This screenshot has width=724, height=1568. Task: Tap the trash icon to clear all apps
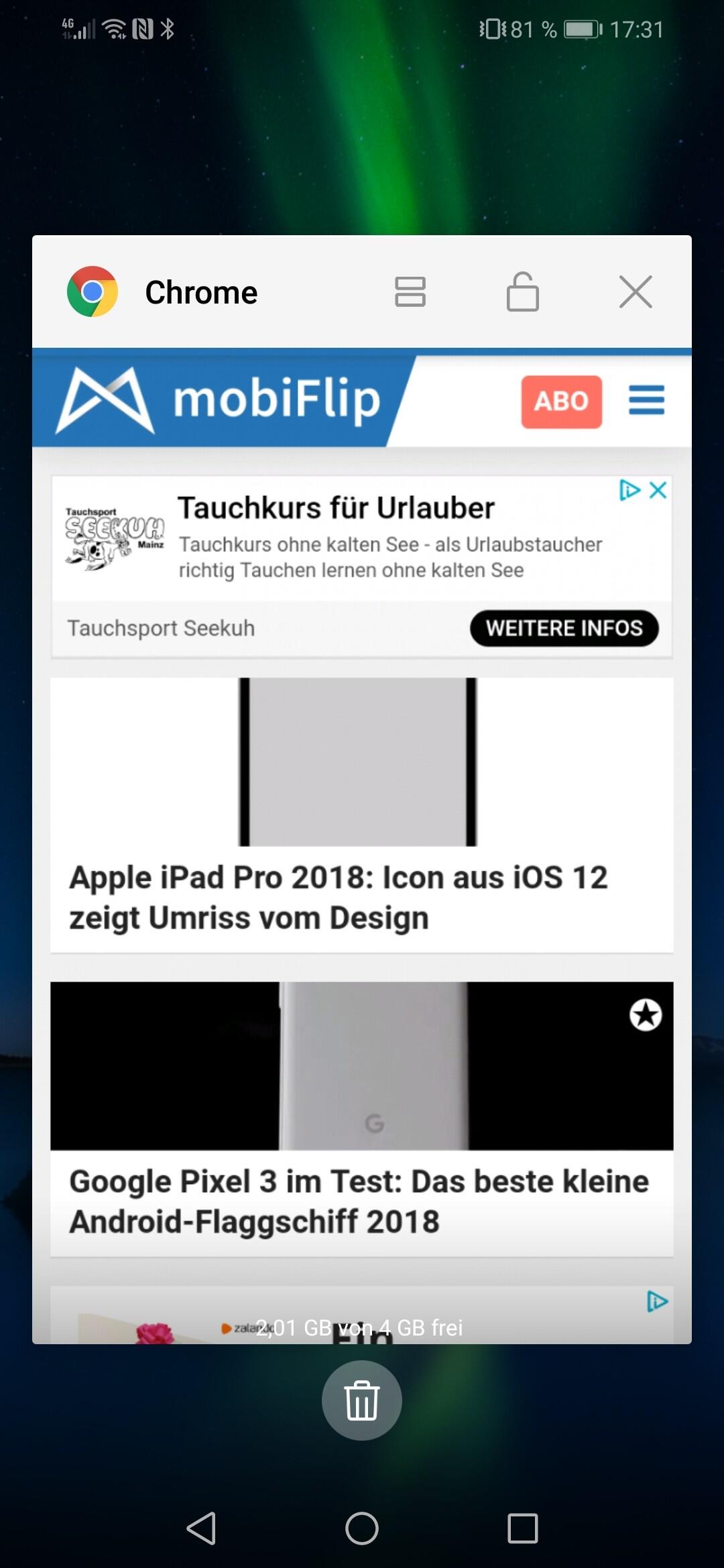361,1400
